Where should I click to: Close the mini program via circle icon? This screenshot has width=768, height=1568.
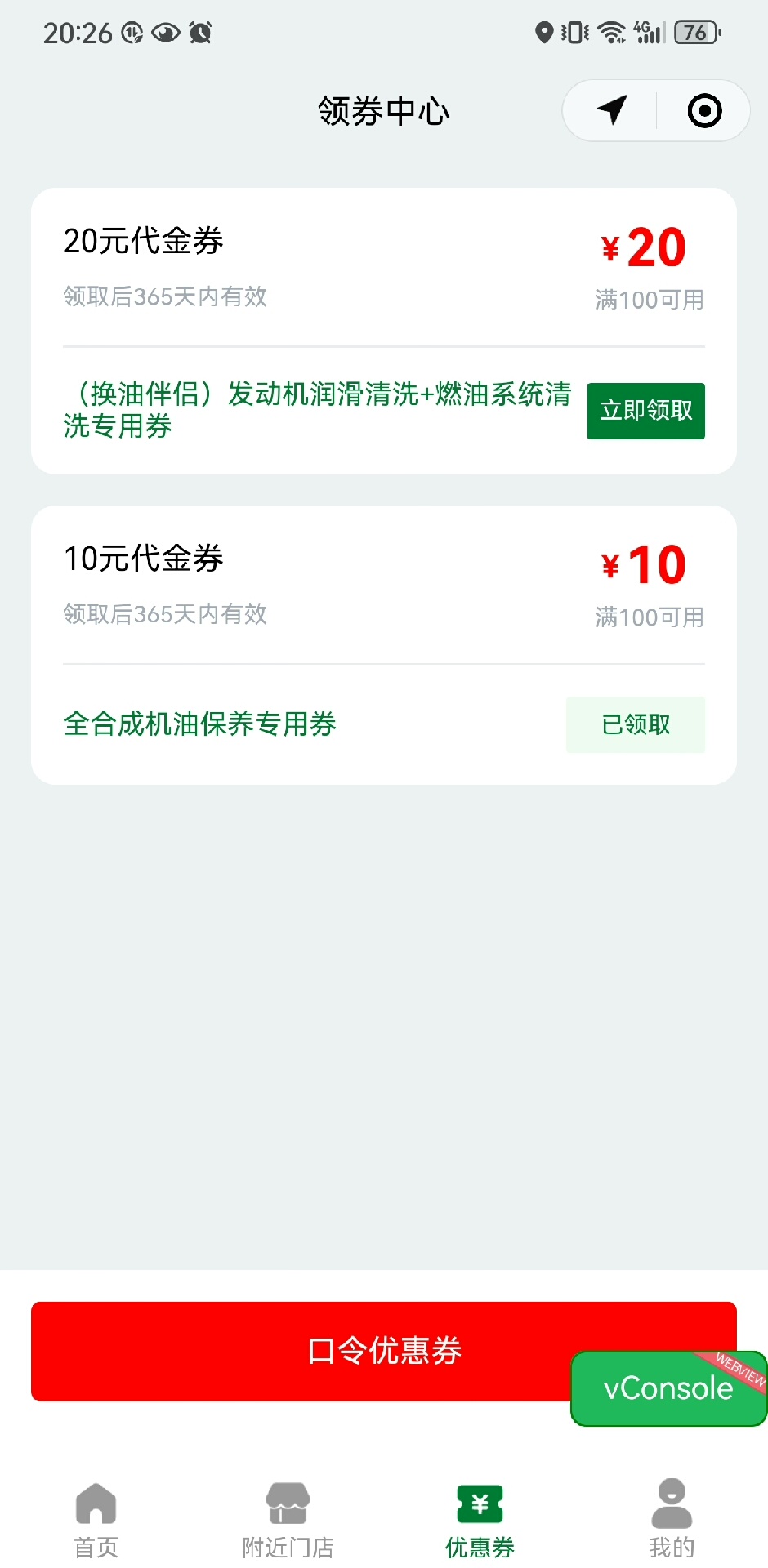pyautogui.click(x=704, y=110)
